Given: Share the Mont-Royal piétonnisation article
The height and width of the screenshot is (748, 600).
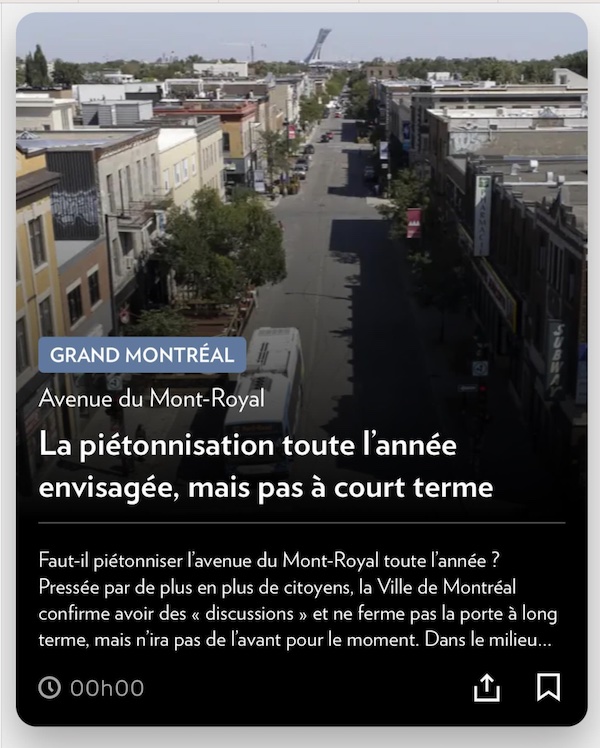Looking at the screenshot, I should [485, 687].
